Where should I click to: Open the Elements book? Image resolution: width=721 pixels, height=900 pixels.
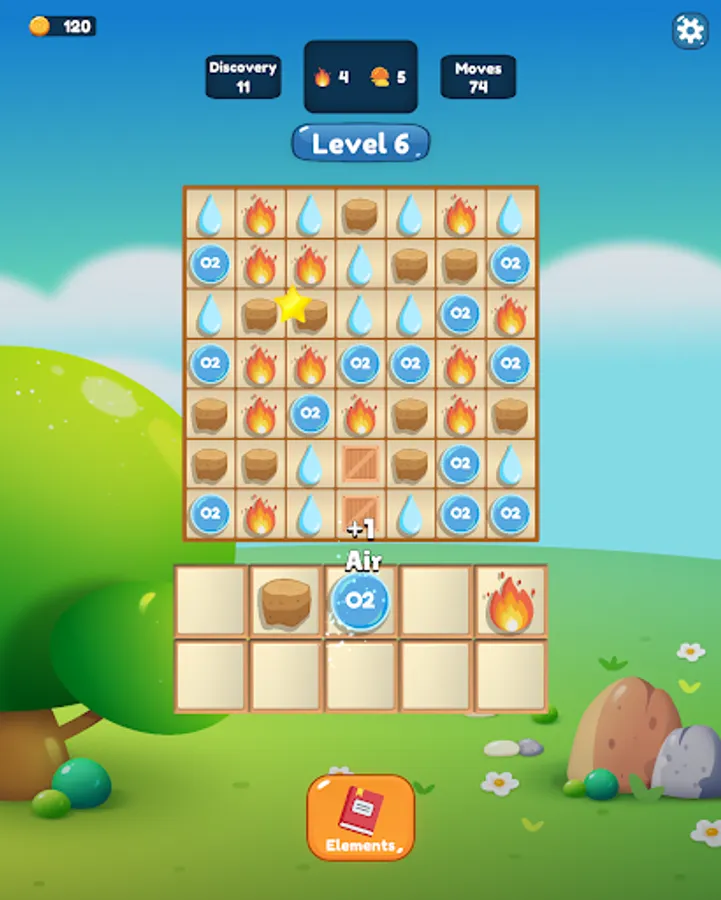tap(360, 815)
